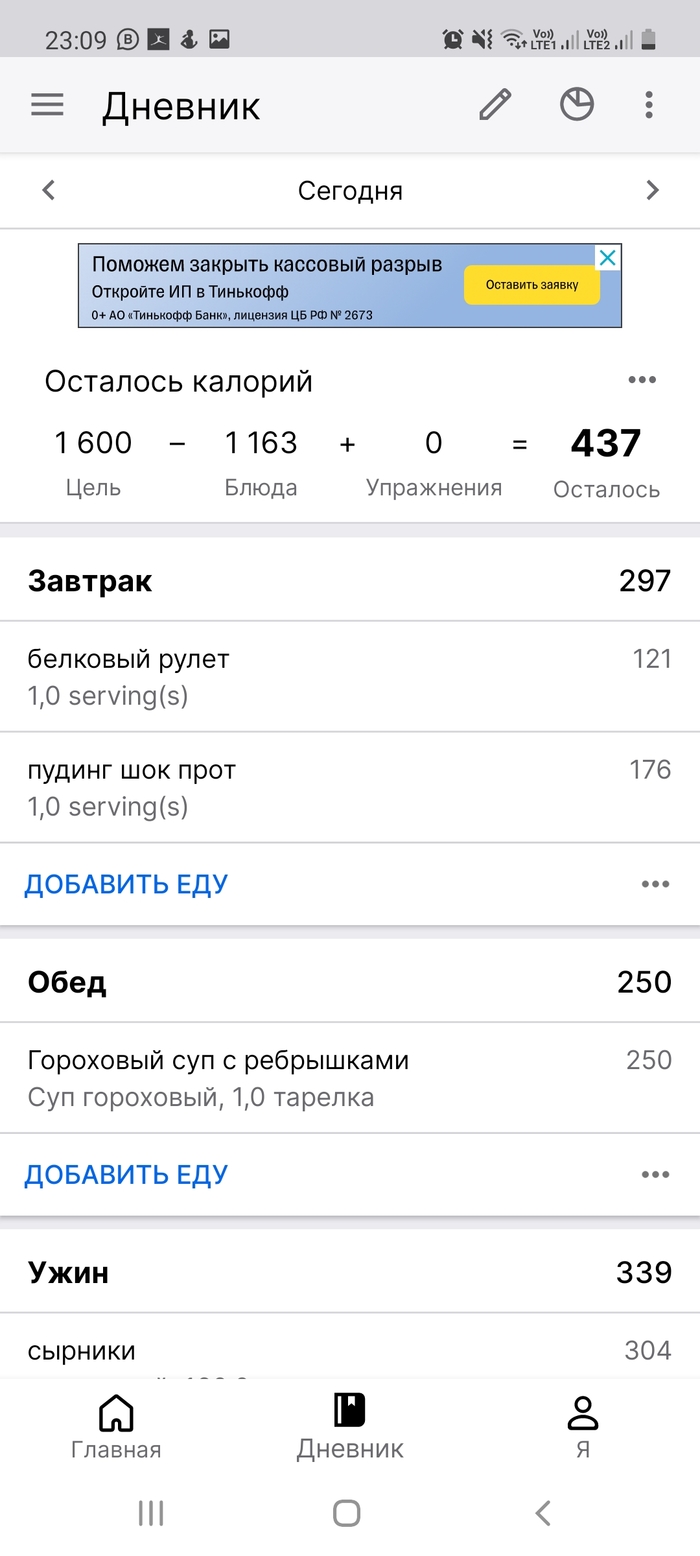Tap the system back button
The width and height of the screenshot is (700, 1556).
click(x=543, y=1513)
